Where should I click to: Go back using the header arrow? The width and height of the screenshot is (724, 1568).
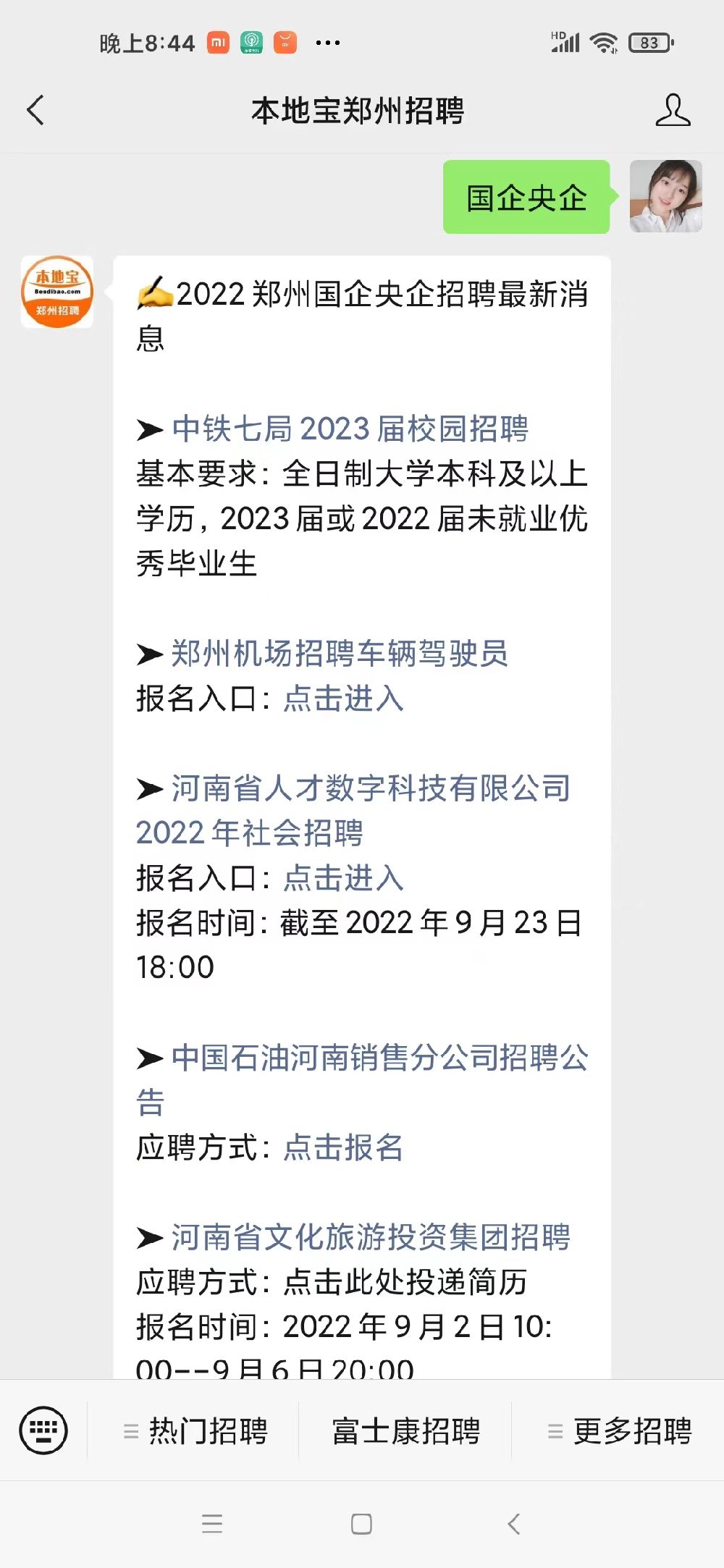pos(35,110)
